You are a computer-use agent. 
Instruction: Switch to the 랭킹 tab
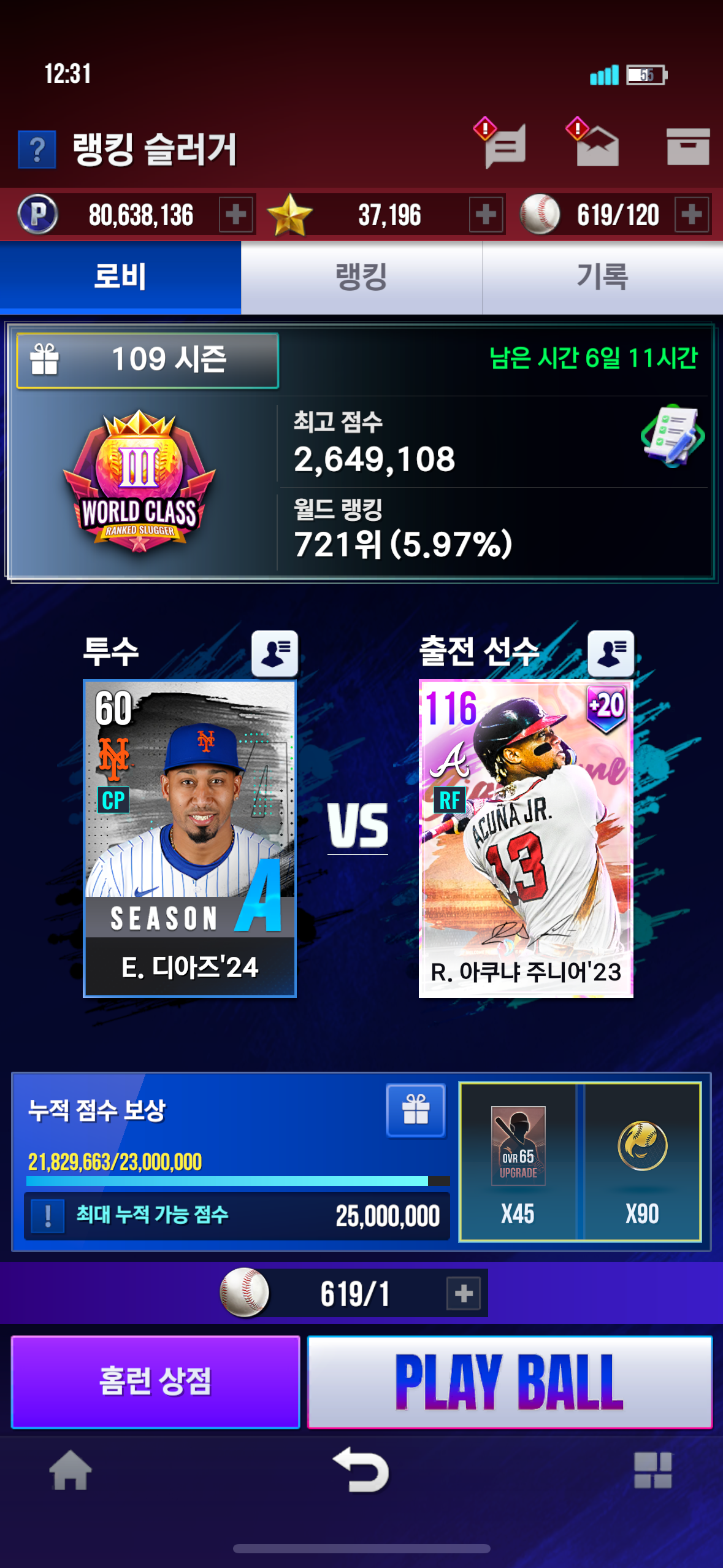(361, 277)
